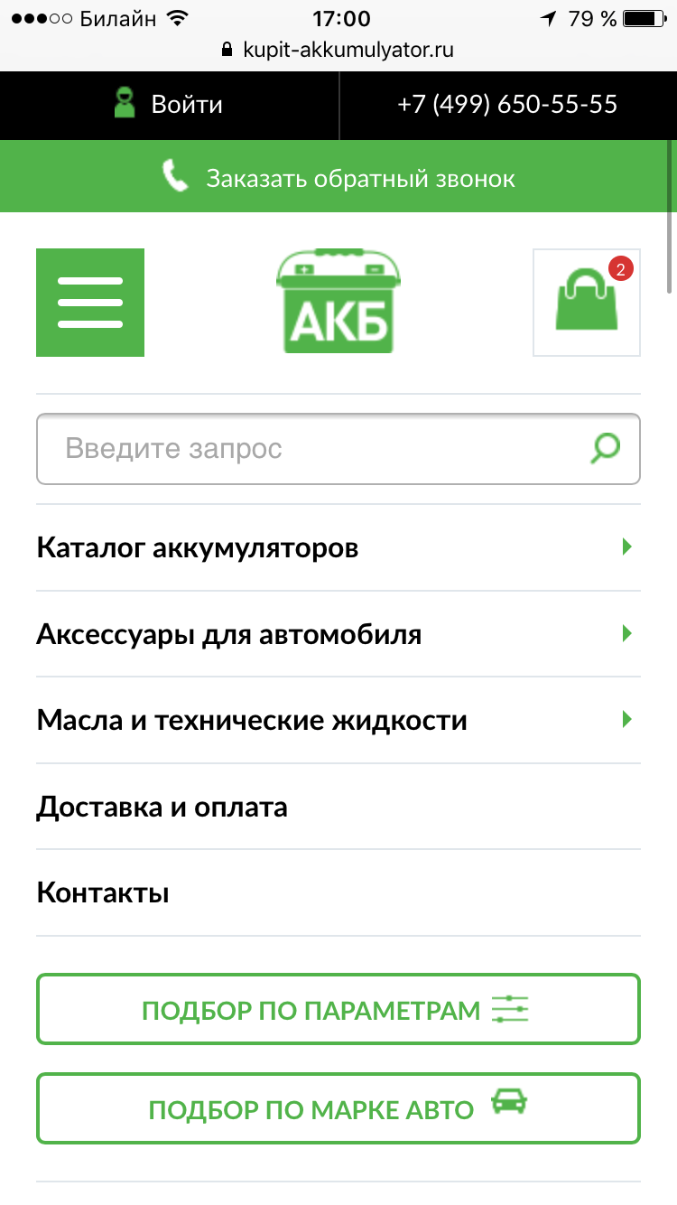Tap the АКБ logo

click(x=338, y=302)
